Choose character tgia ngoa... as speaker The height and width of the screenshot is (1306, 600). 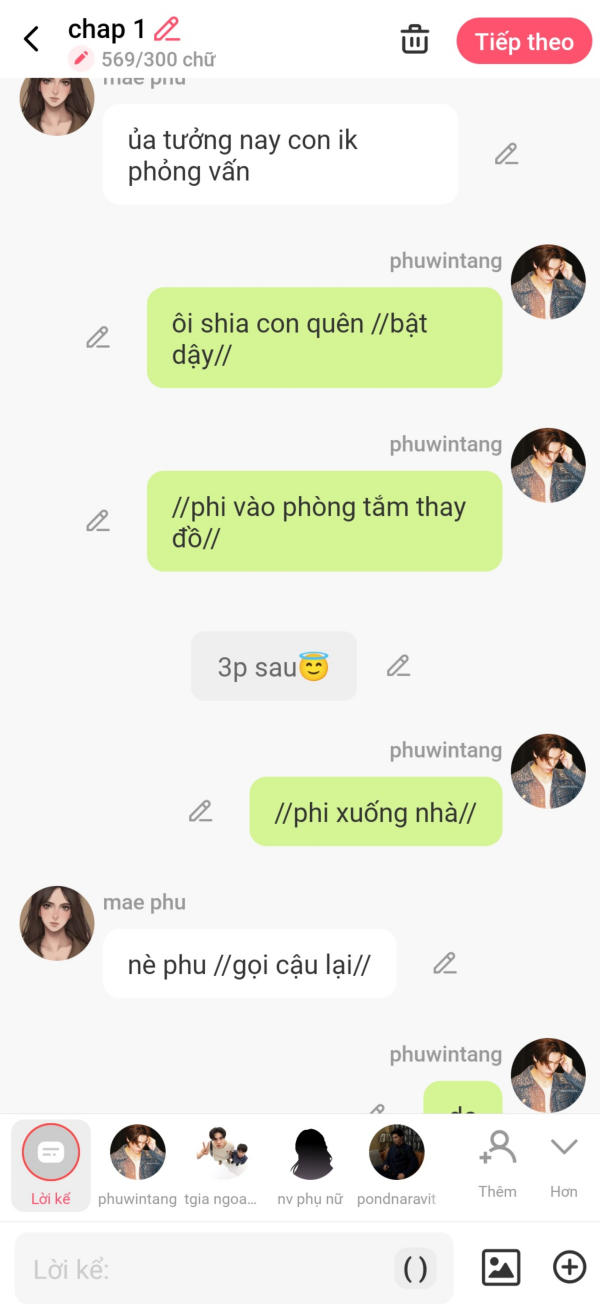coord(222,1163)
